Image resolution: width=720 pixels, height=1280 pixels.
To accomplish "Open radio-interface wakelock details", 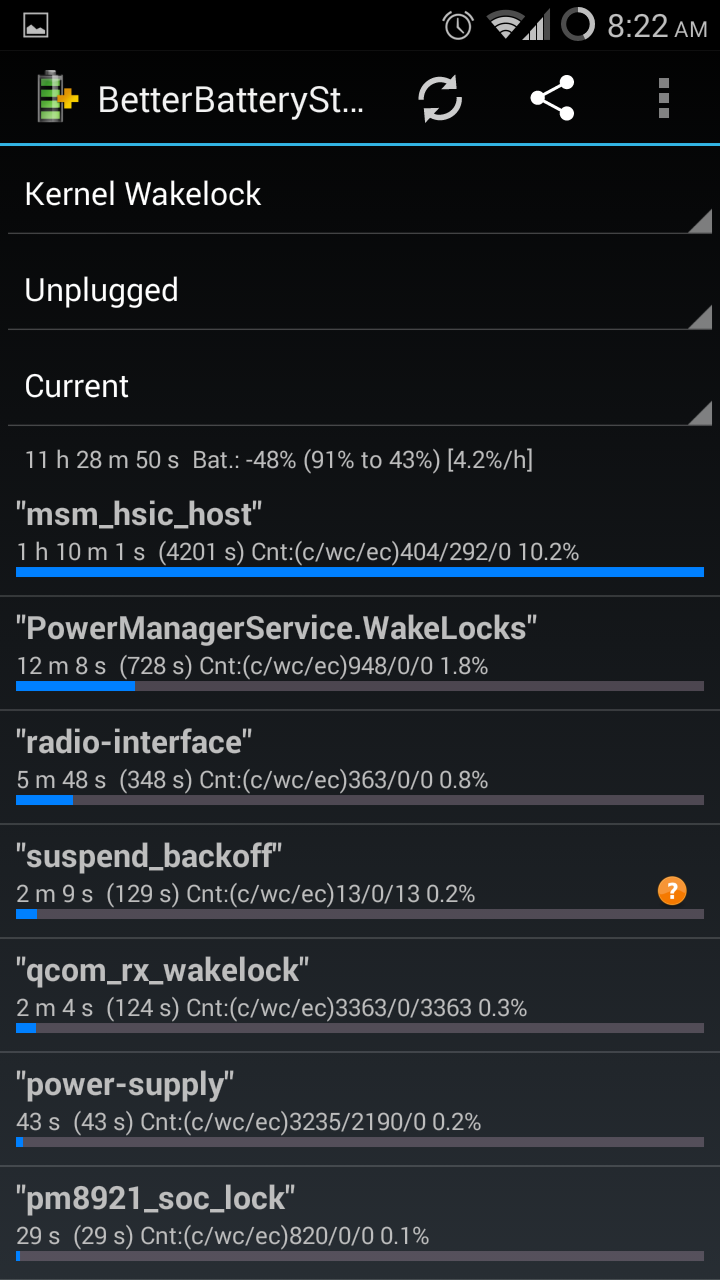I will pos(360,767).
